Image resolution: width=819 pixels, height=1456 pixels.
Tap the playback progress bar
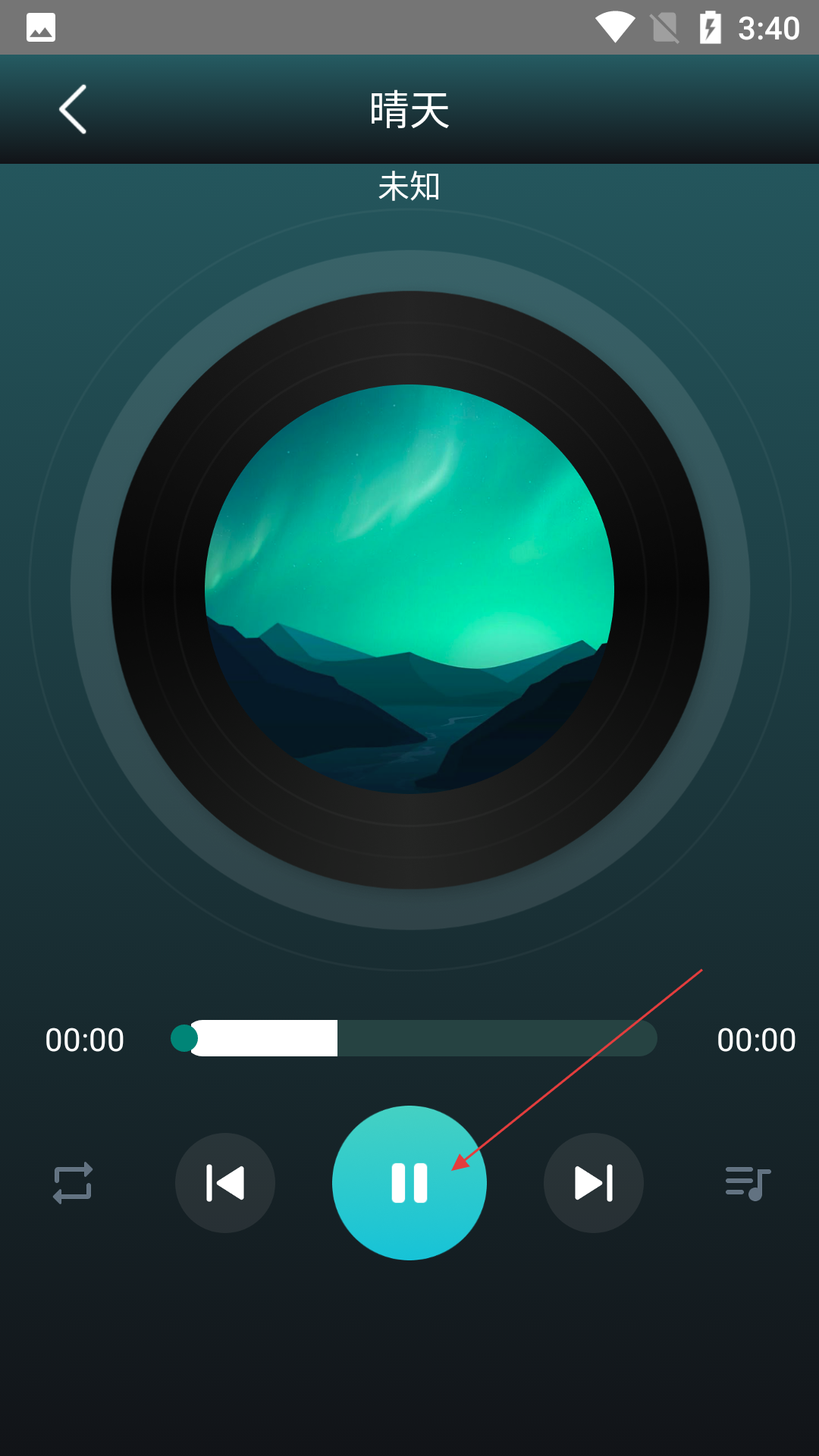[x=422, y=1038]
